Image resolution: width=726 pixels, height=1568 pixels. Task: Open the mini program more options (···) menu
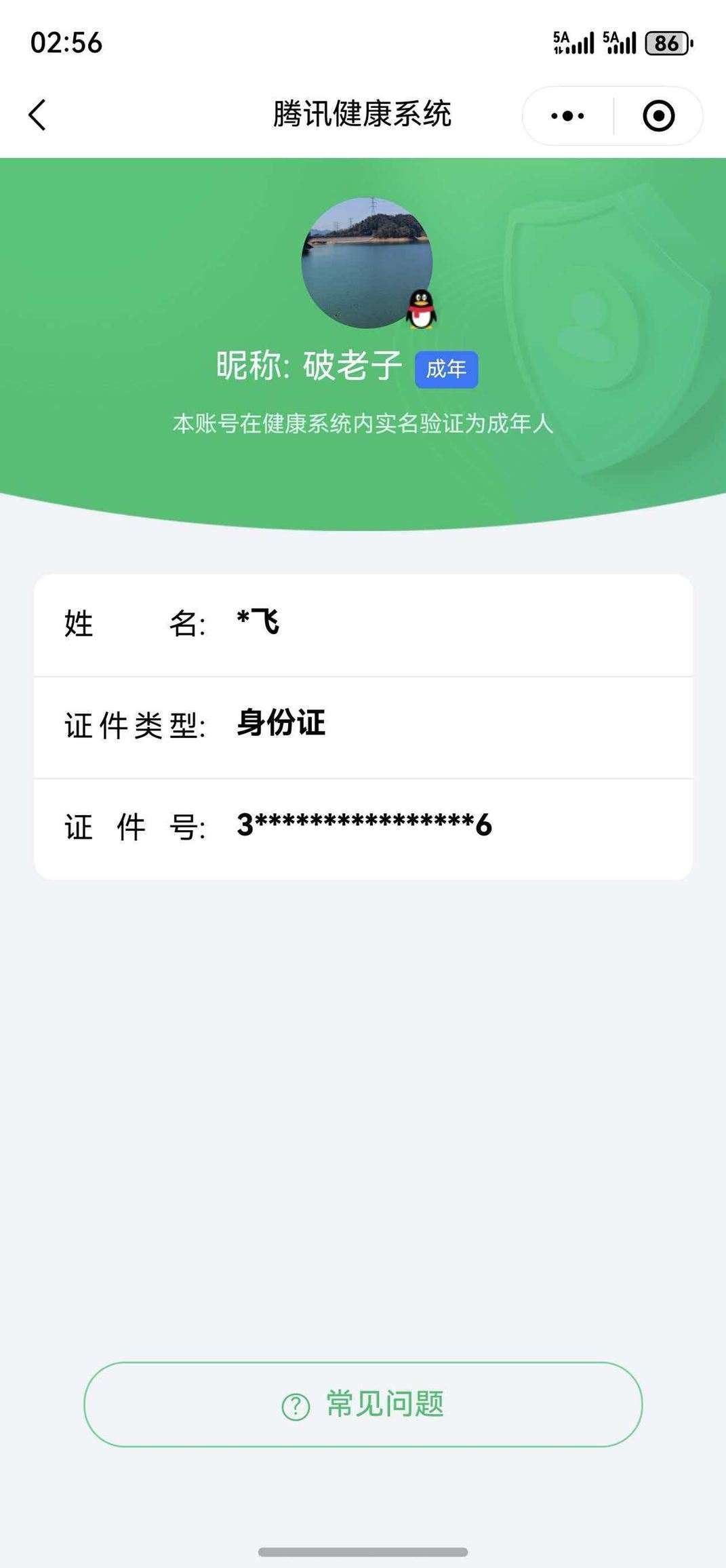(568, 115)
